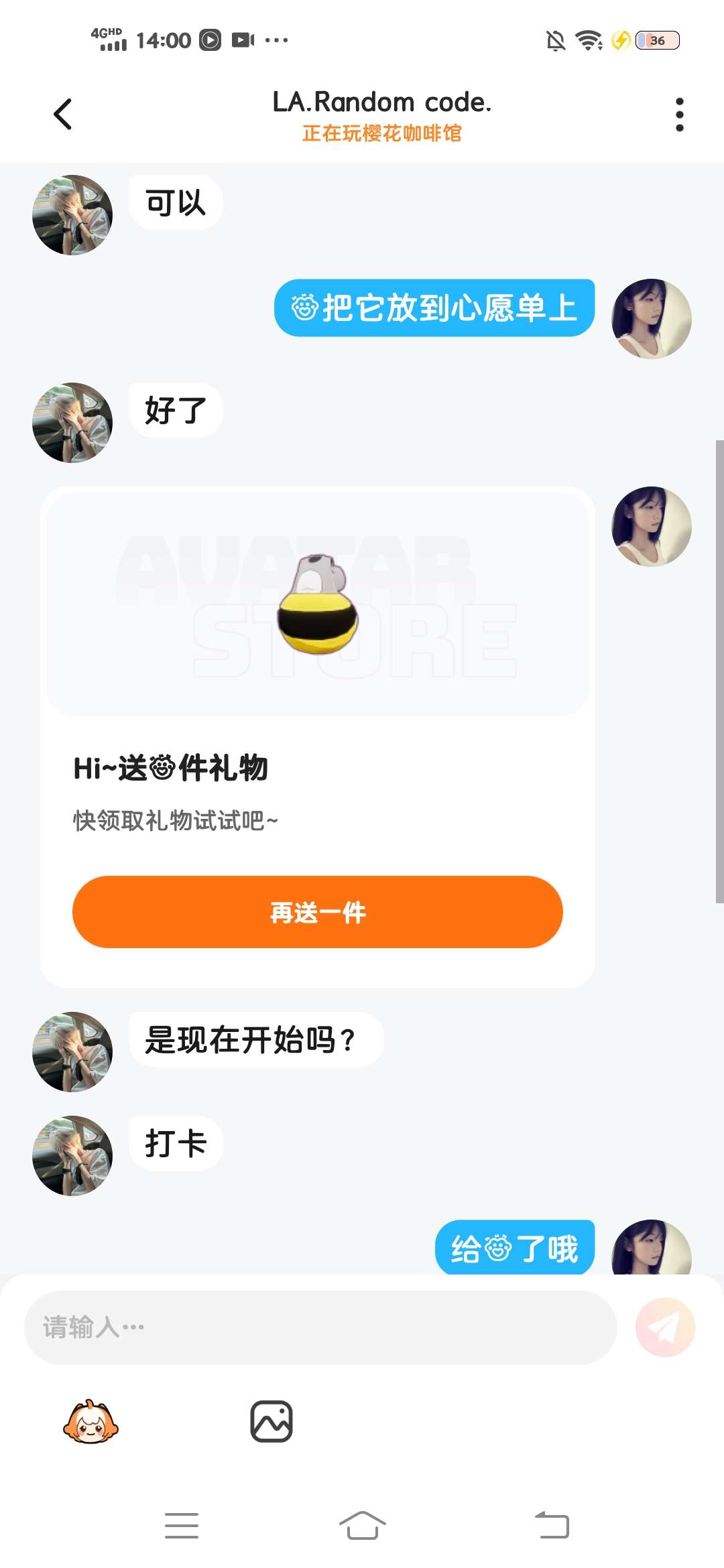Open the system recent apps menu
The height and width of the screenshot is (1568, 724).
[x=182, y=1526]
